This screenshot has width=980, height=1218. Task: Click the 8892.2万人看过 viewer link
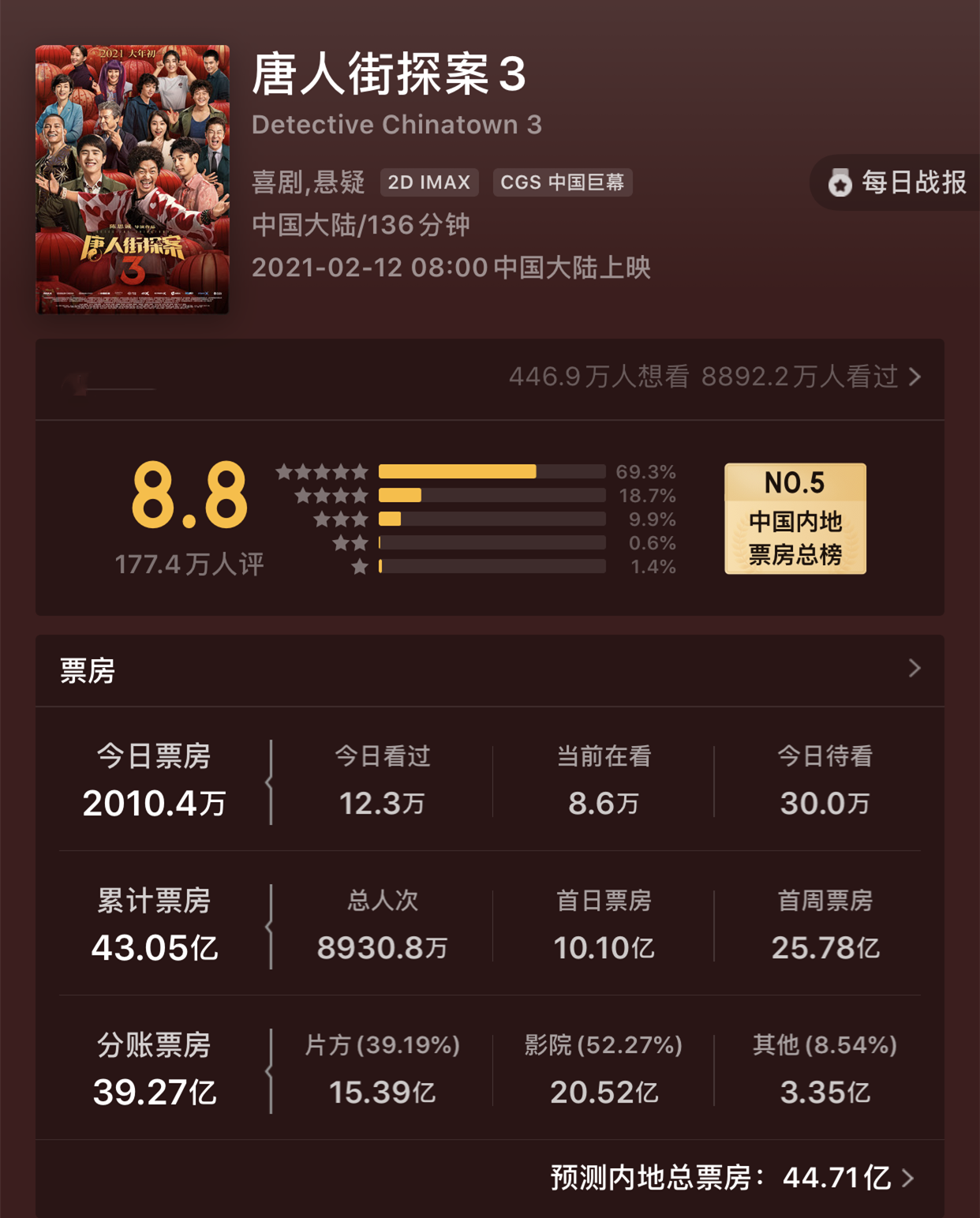pyautogui.click(x=801, y=378)
